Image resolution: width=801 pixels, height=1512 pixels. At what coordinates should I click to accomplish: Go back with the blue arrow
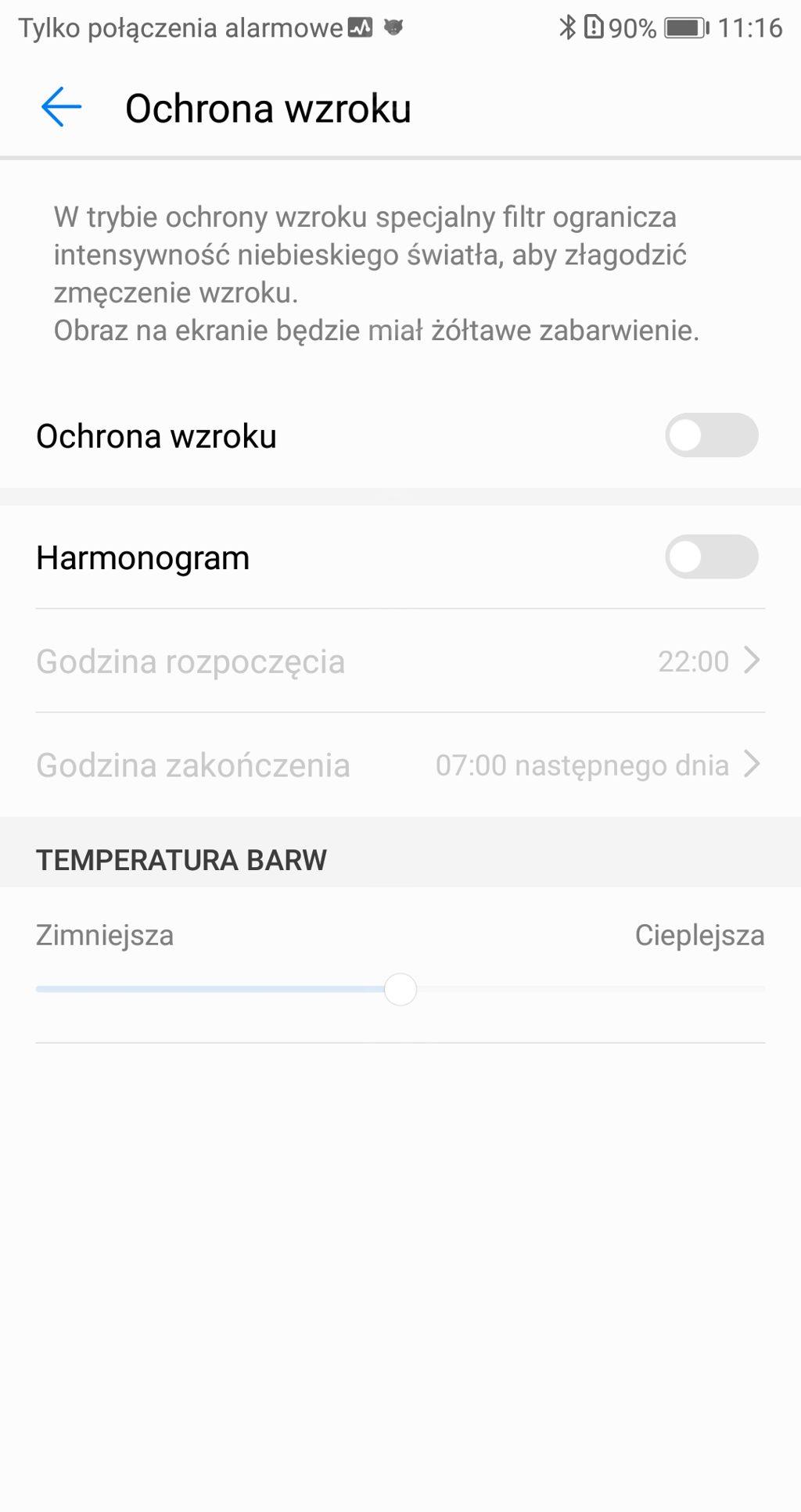(61, 107)
